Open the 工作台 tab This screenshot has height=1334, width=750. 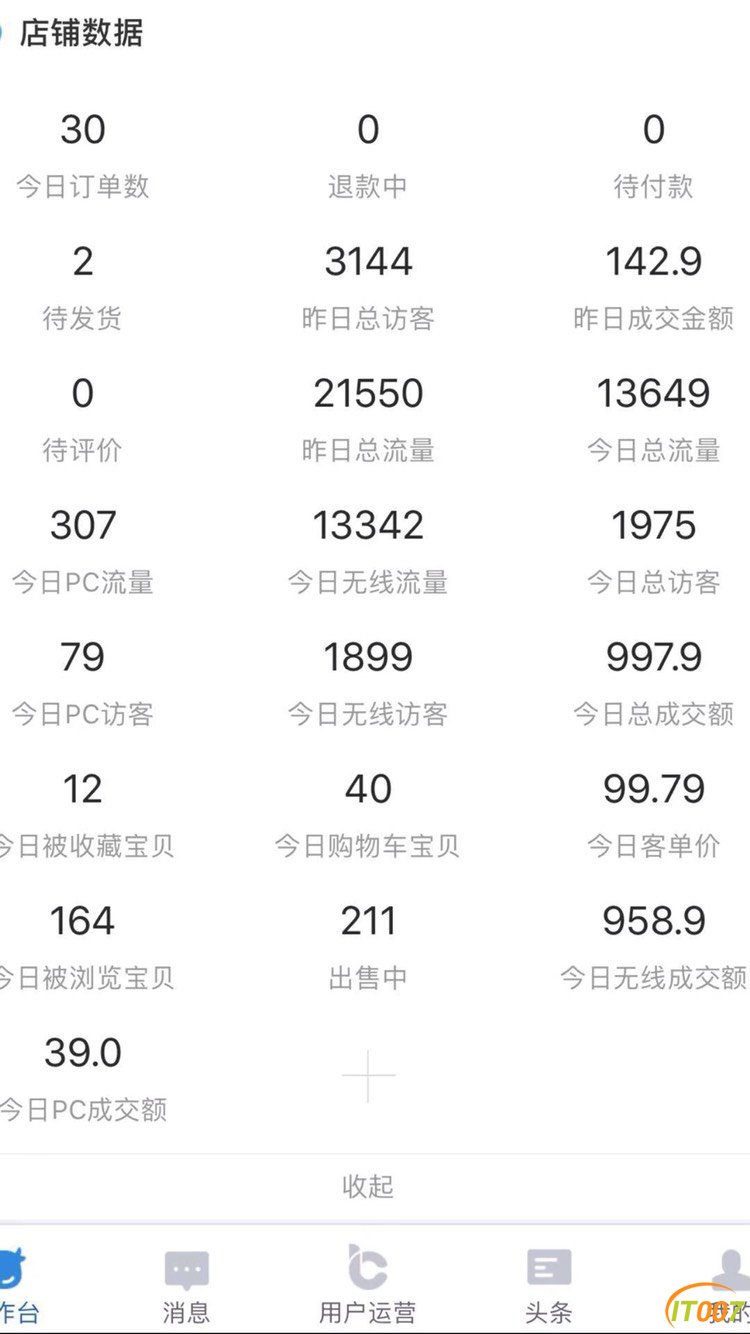tap(15, 1285)
